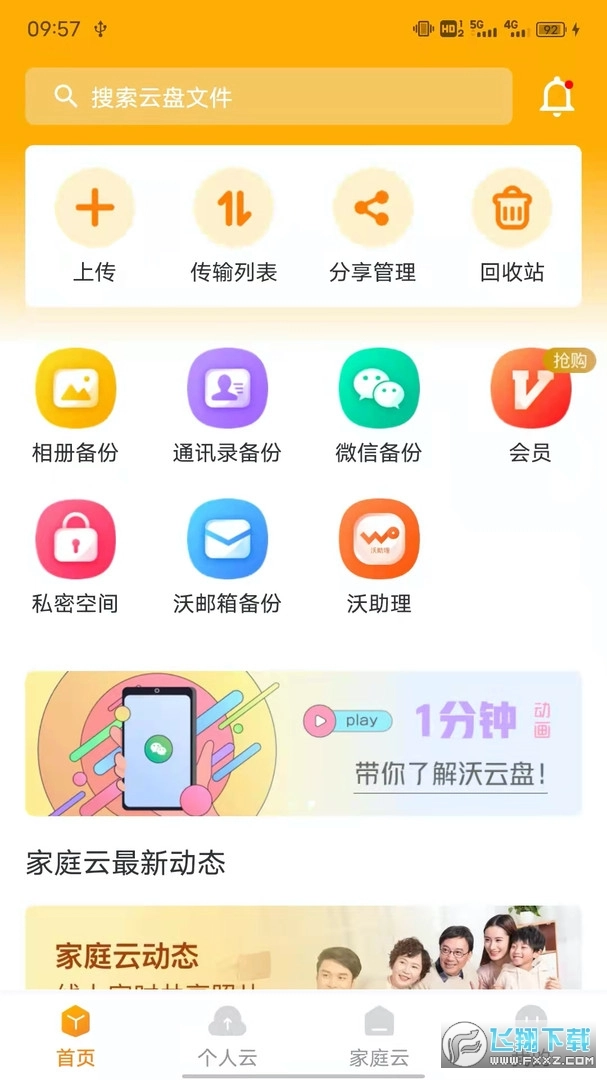Open 传输列表 transfer list

point(234,225)
